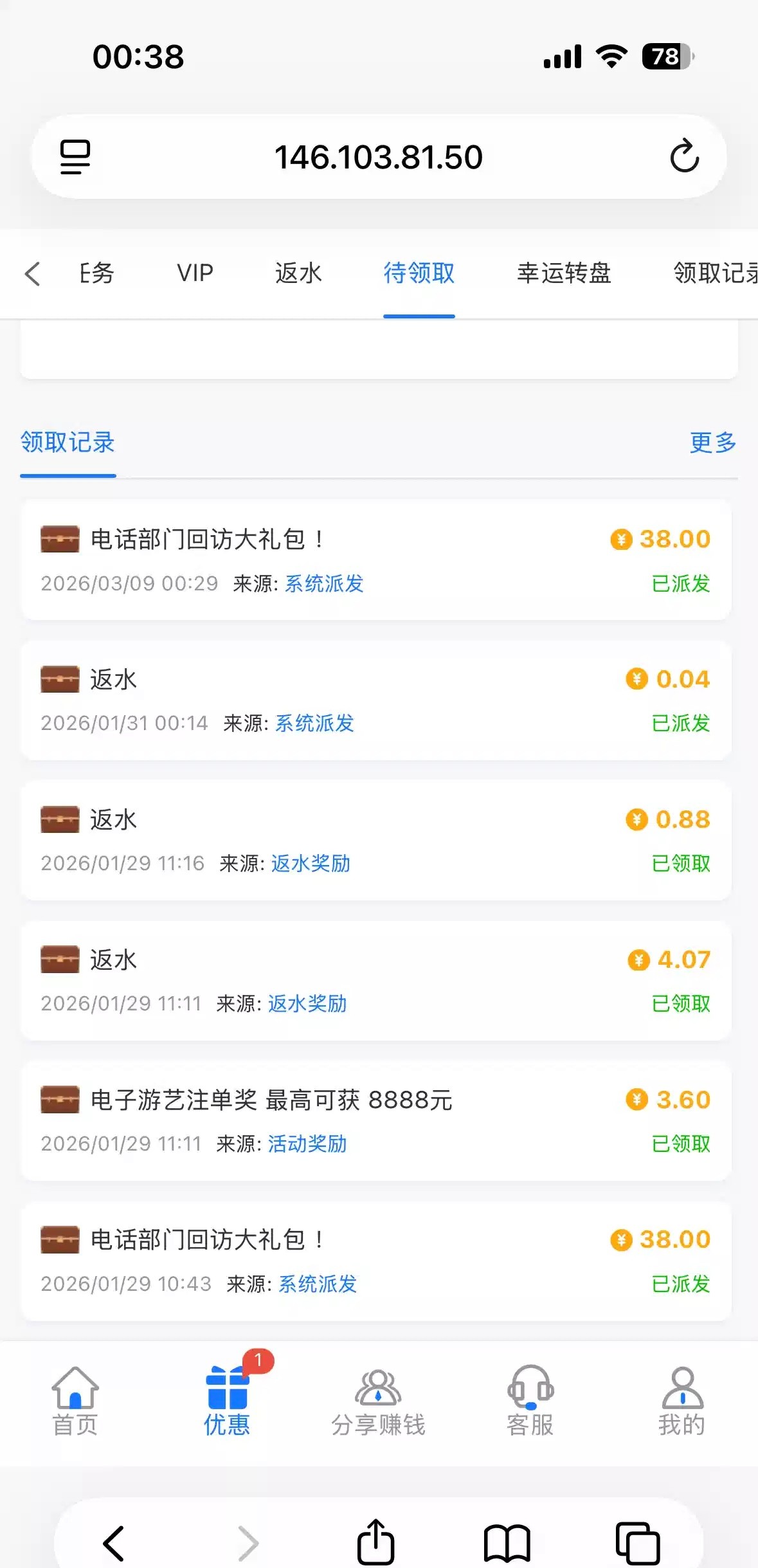Switch to the VIP tab
The height and width of the screenshot is (1568, 758).
coord(195,273)
